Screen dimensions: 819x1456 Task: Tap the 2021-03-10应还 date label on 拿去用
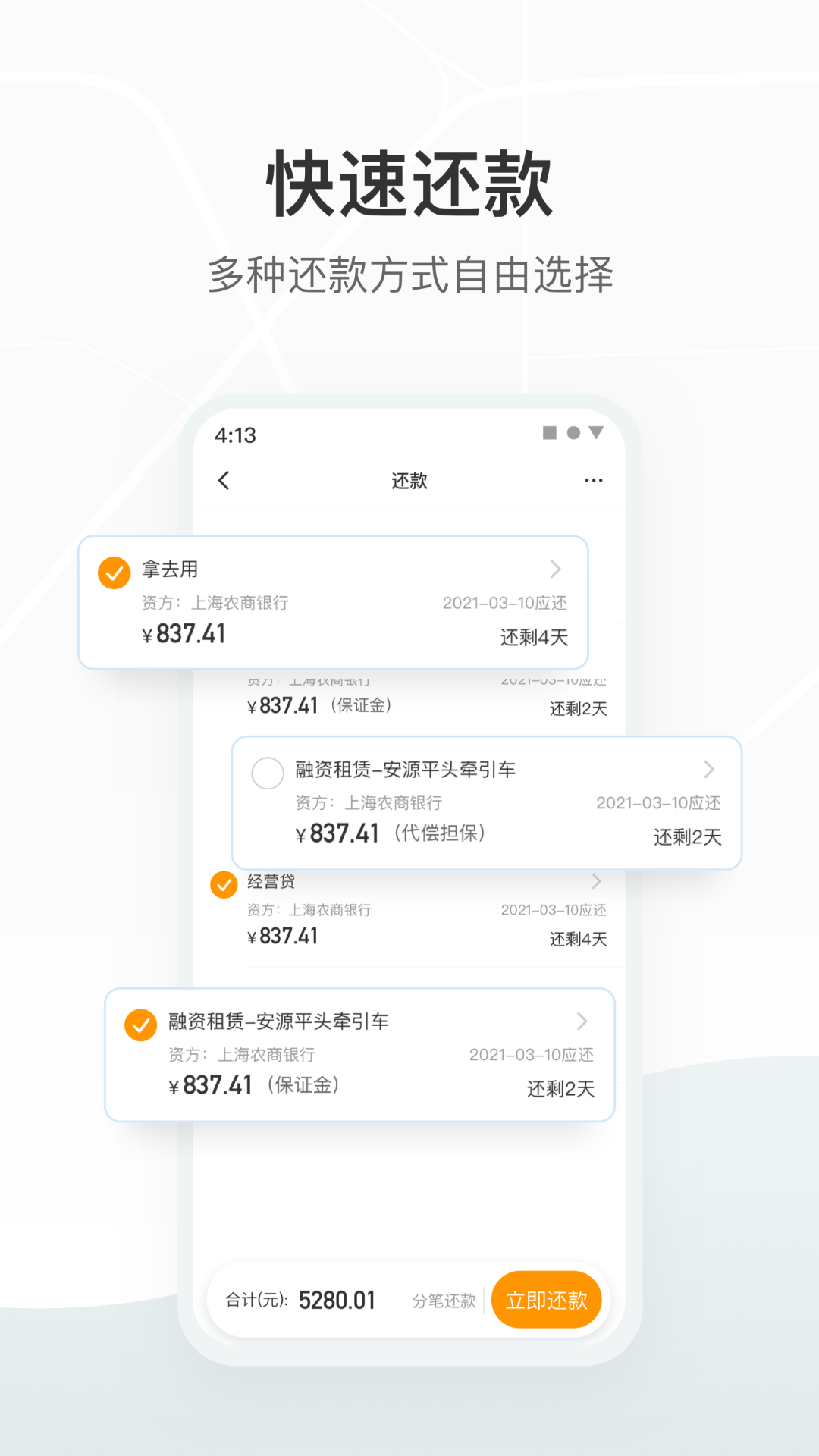[x=507, y=603]
